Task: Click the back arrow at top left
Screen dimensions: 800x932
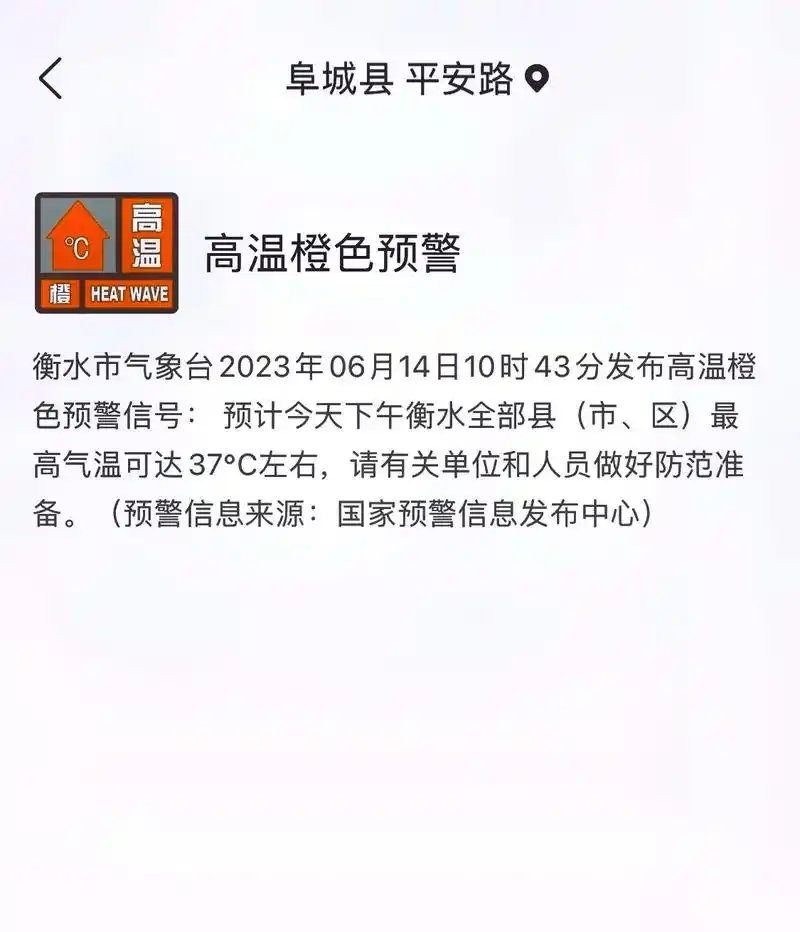Action: click(x=48, y=80)
